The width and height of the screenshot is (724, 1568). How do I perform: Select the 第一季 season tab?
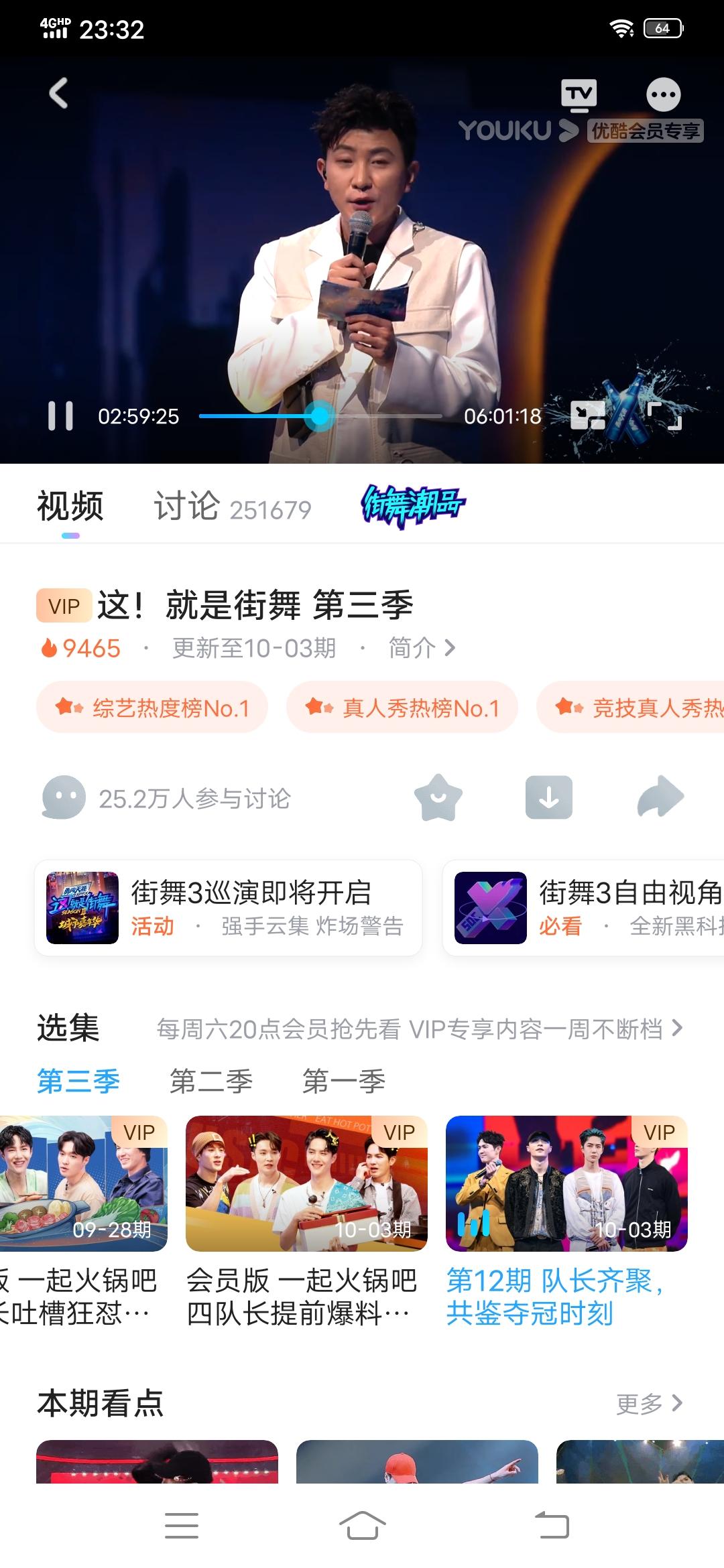click(343, 1082)
